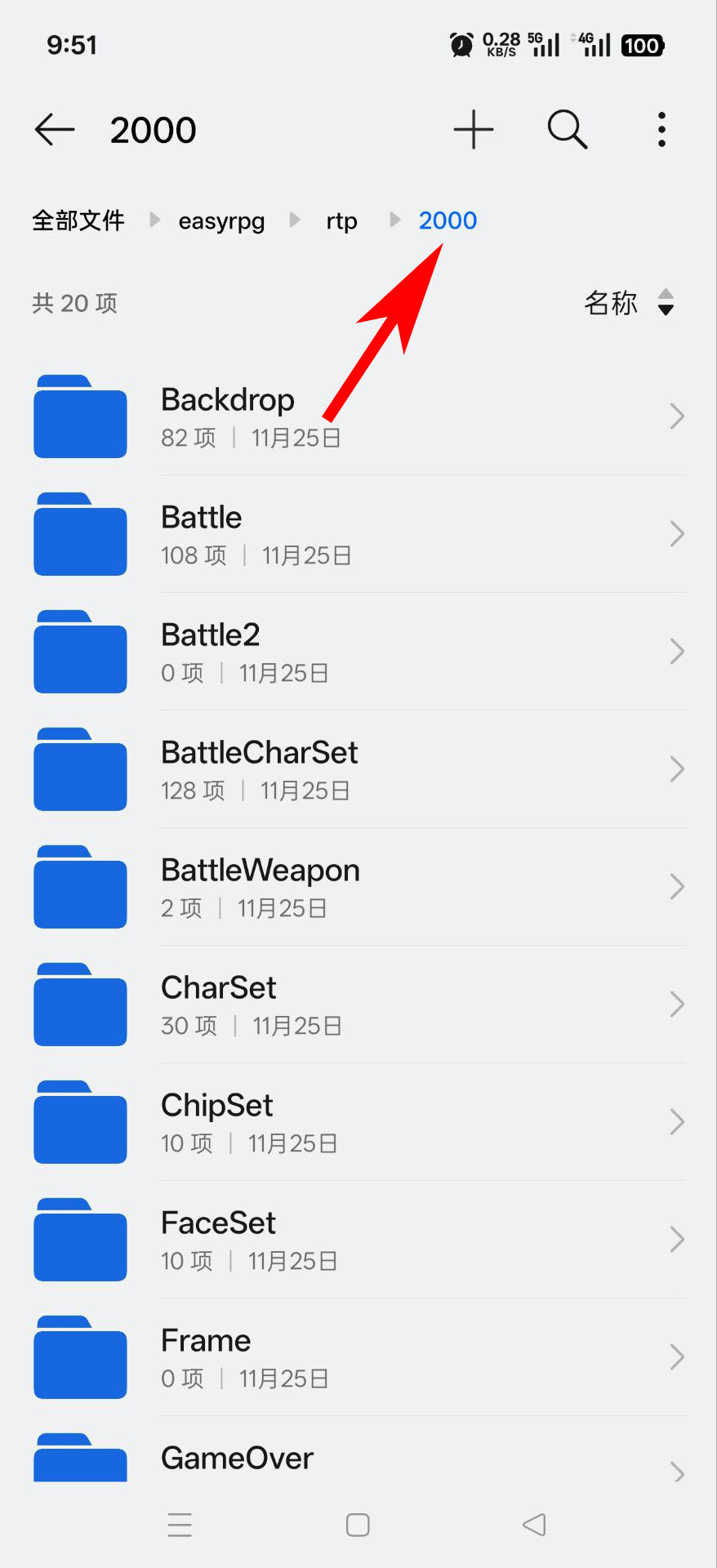Open the ChipSet folder

tap(358, 1122)
